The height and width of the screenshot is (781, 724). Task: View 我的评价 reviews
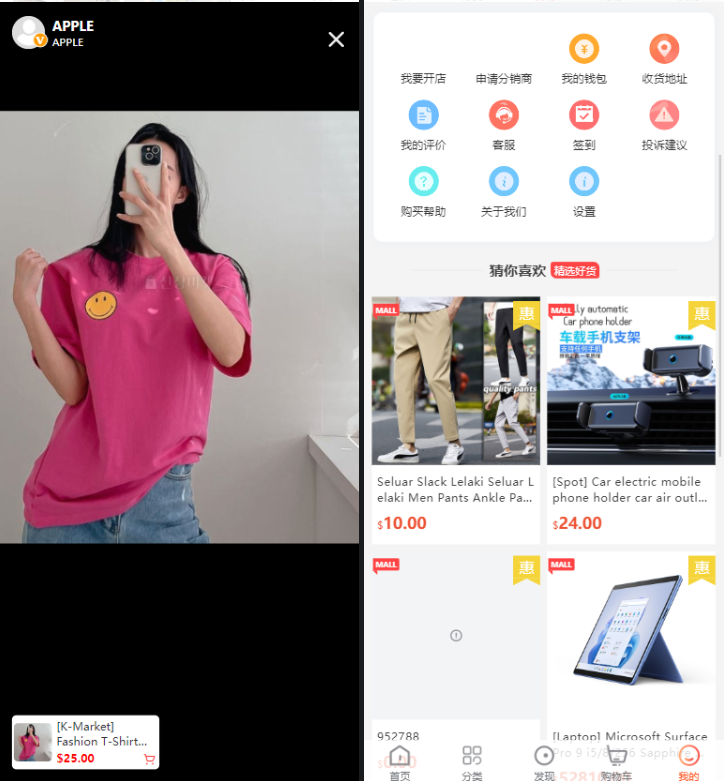(x=423, y=126)
